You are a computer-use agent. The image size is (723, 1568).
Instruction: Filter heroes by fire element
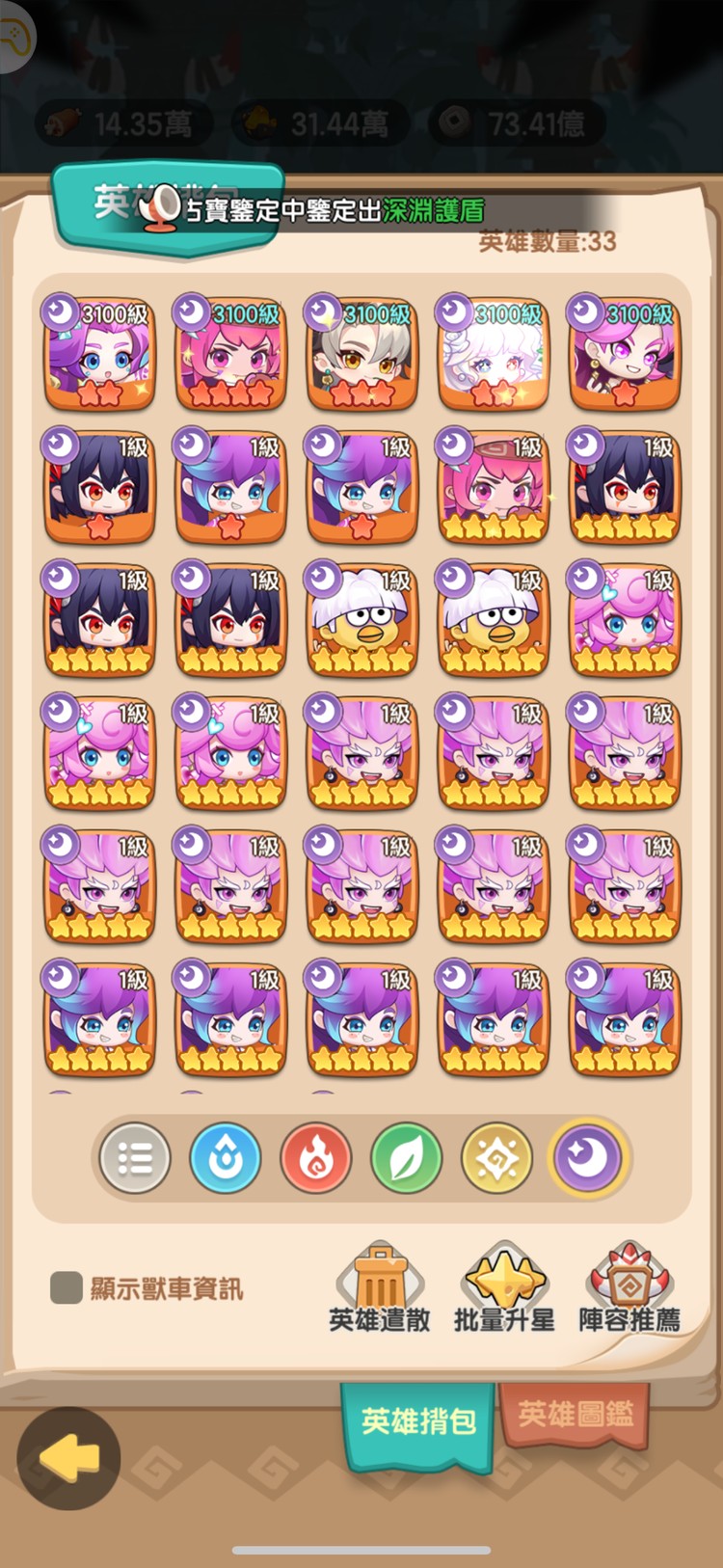(x=315, y=1158)
